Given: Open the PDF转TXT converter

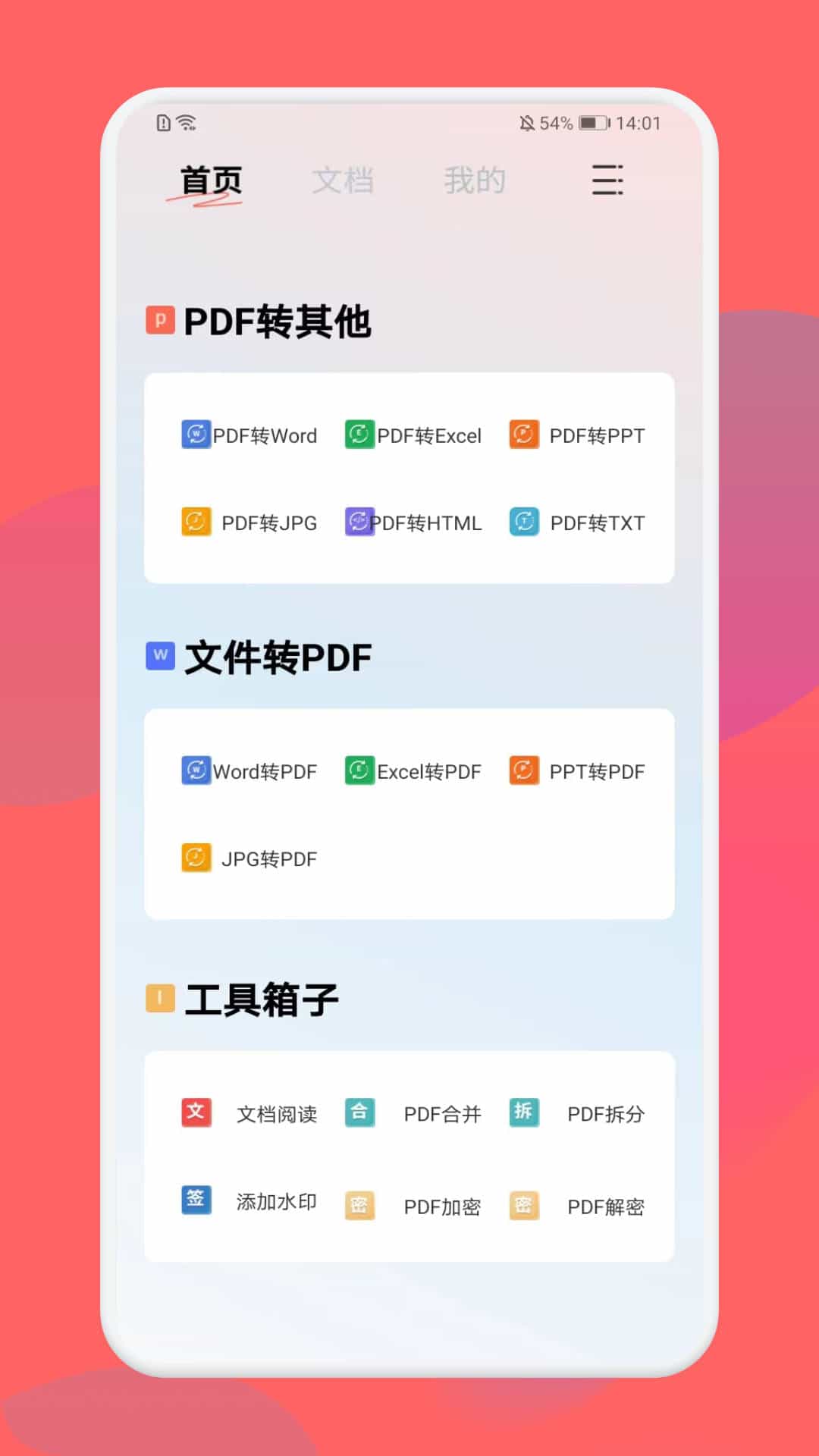Looking at the screenshot, I should [x=524, y=522].
